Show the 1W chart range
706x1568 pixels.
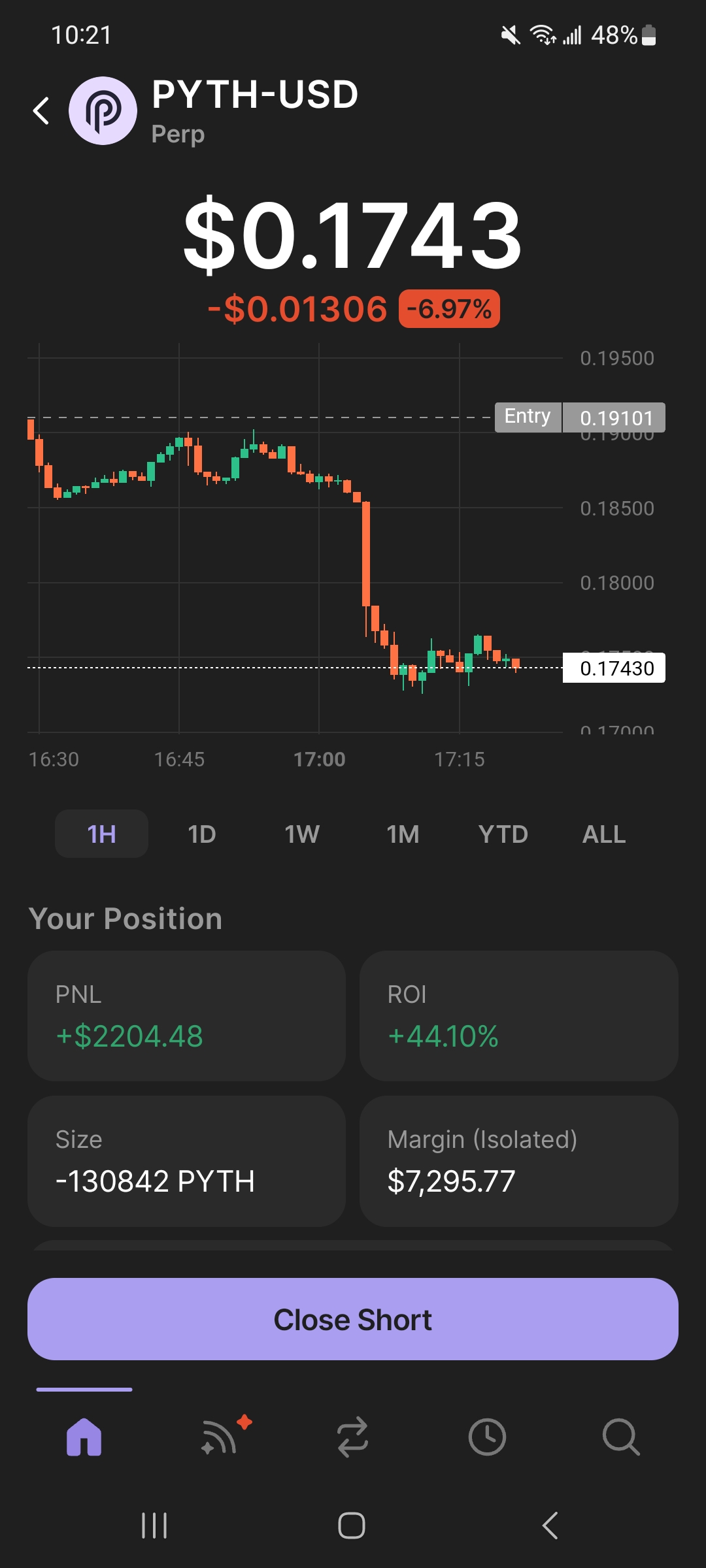pos(302,834)
